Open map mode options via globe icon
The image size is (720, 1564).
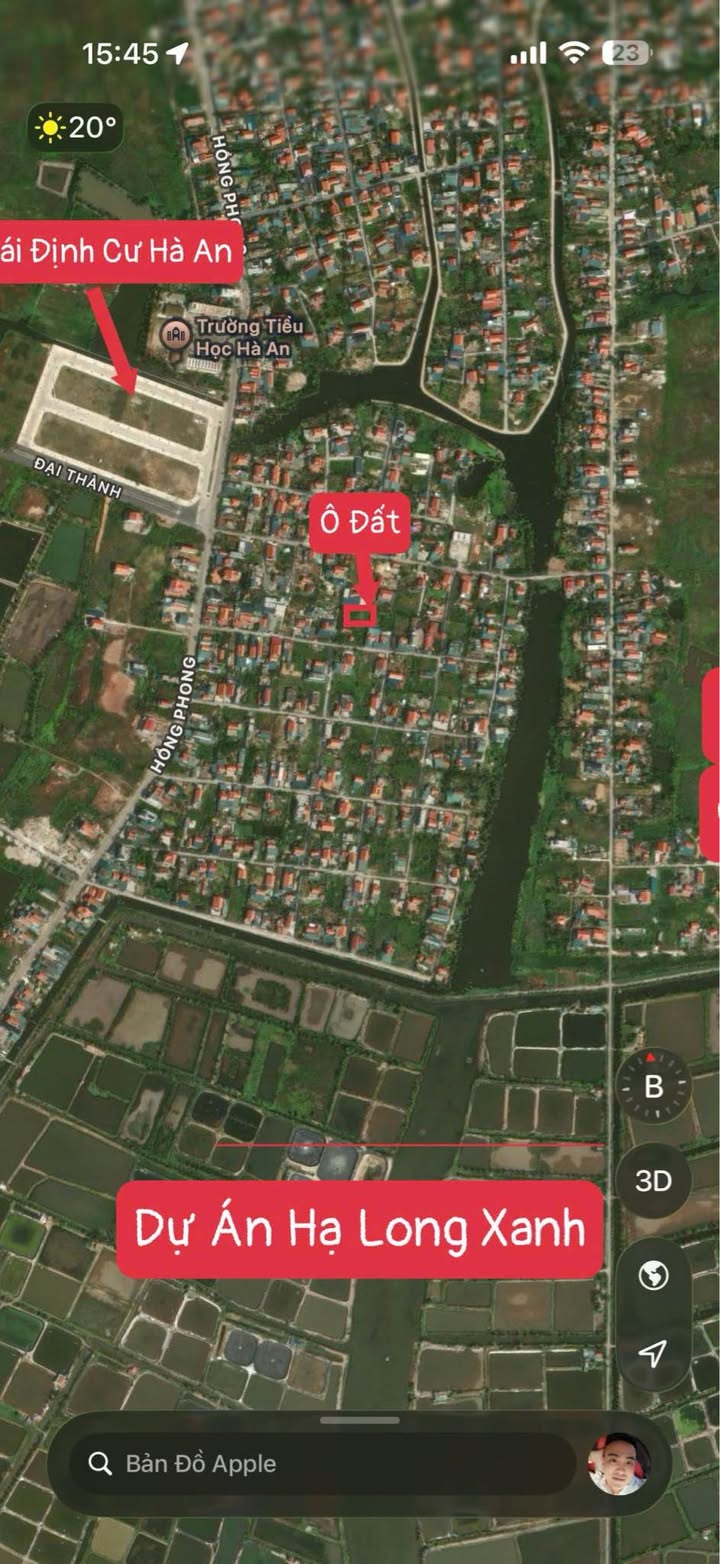point(653,1275)
